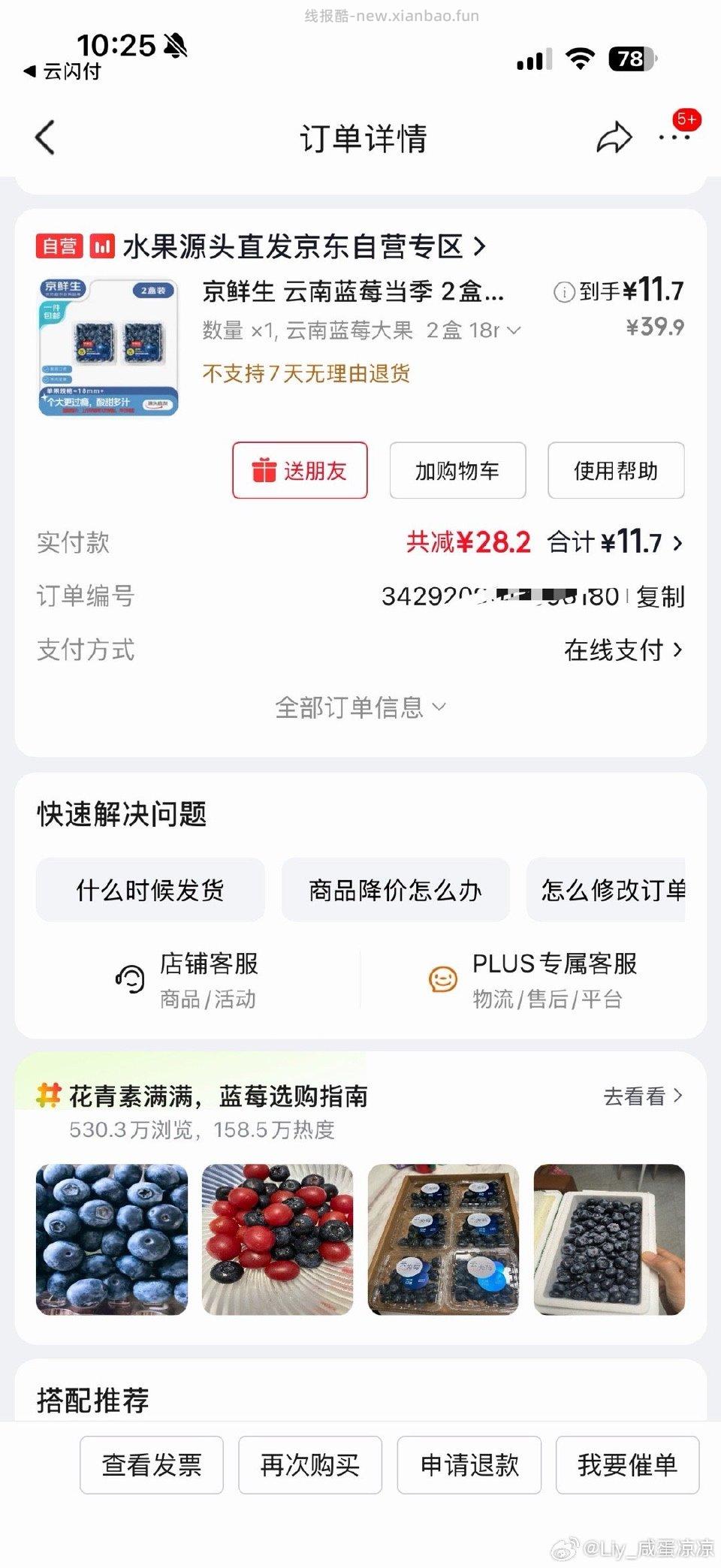Tap the 自营 badge near the store name
Screen dimensions: 721x1568
(x=62, y=246)
